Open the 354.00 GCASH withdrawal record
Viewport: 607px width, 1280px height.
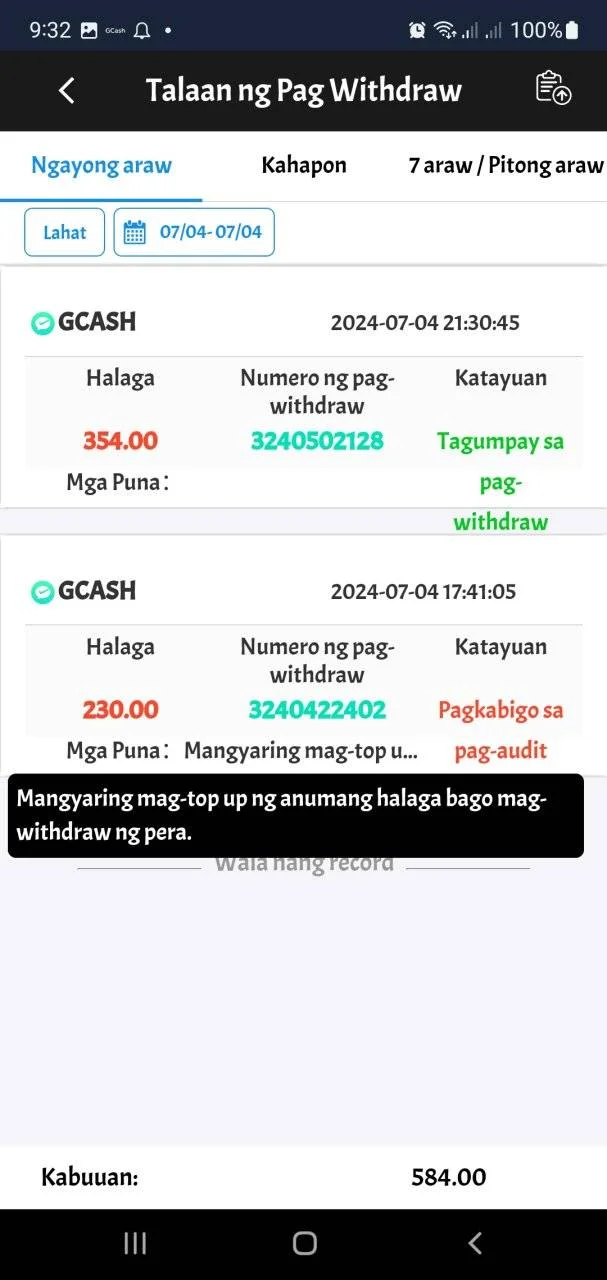(303, 387)
